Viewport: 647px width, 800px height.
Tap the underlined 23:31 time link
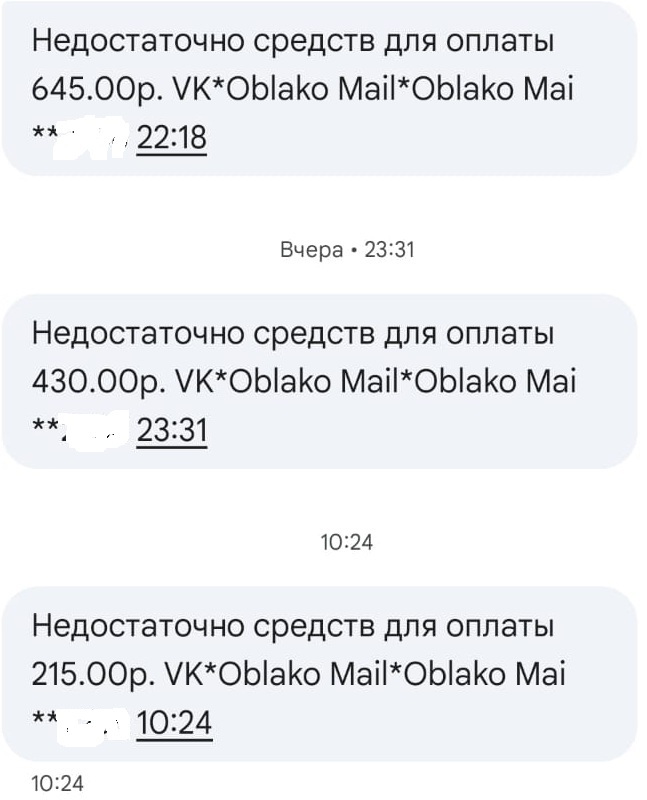coord(171,430)
